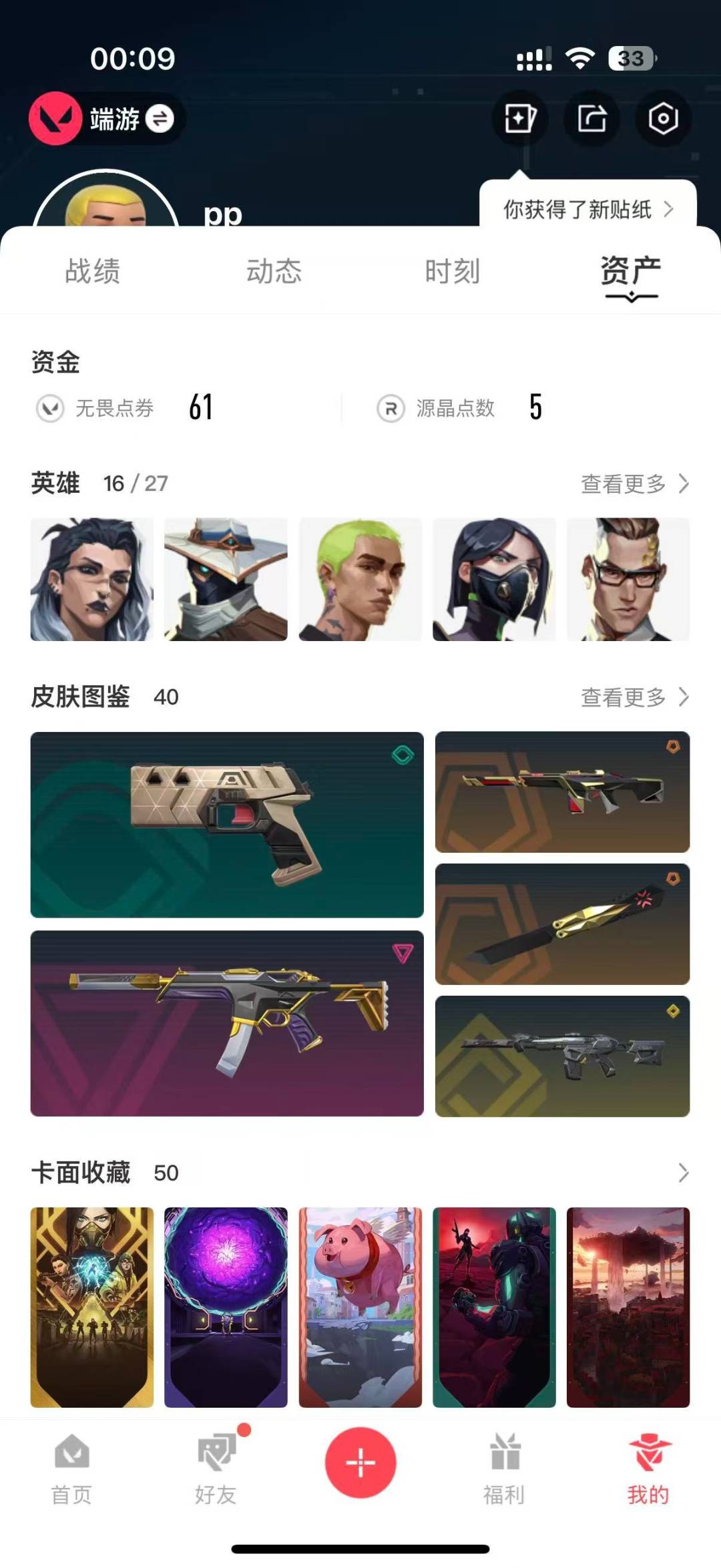View more skins via 查看更多 in 皮肤图鉴
Image resolution: width=721 pixels, height=1568 pixels.
(635, 697)
